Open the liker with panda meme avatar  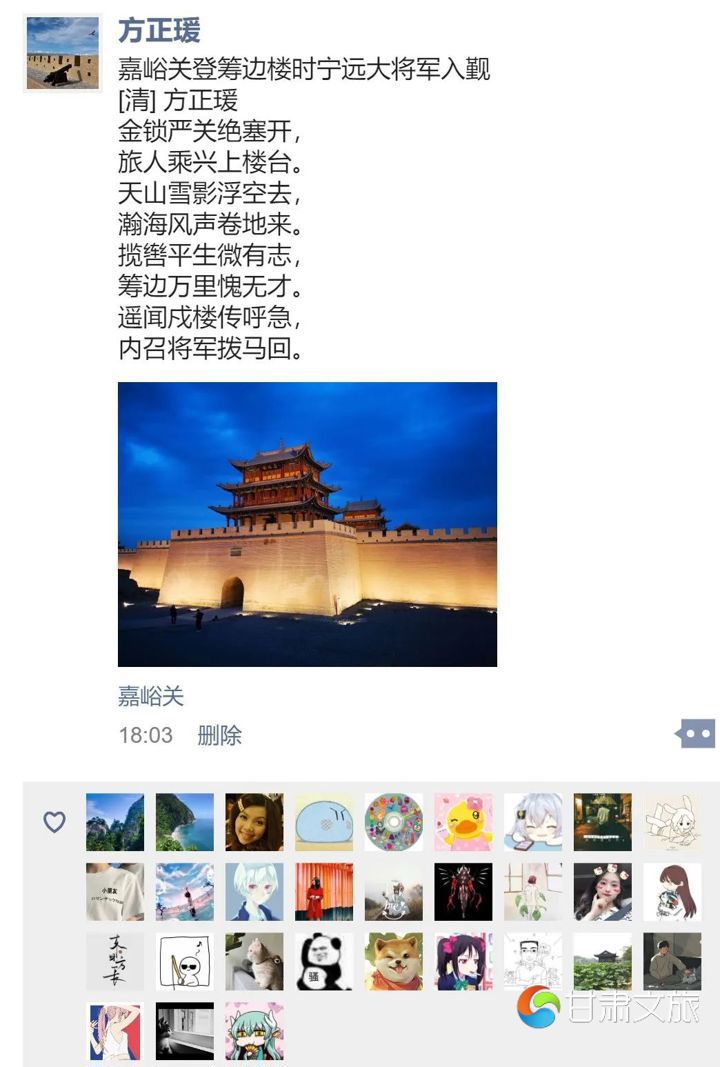[x=324, y=961]
